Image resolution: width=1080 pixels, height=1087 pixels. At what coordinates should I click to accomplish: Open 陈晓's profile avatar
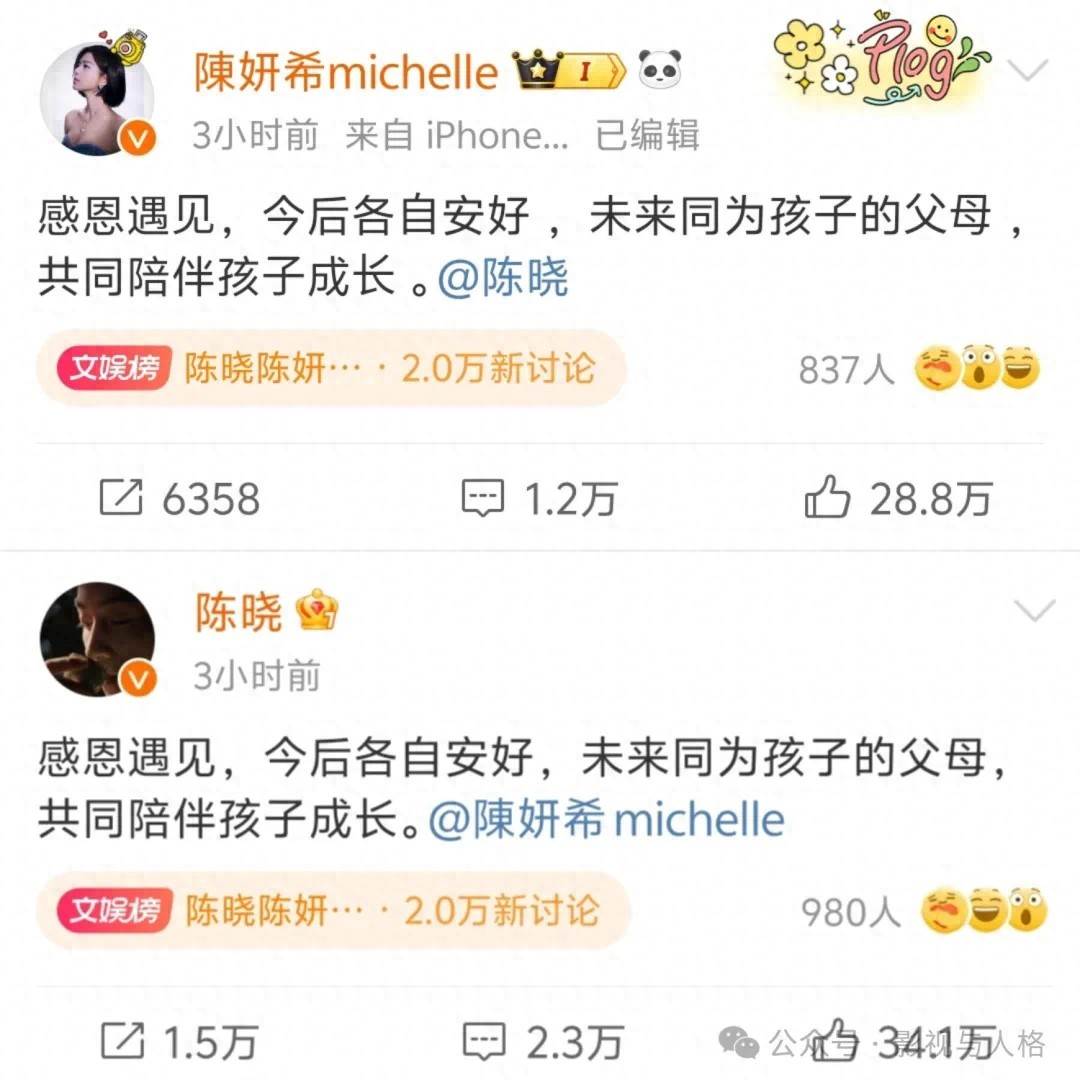click(x=97, y=638)
